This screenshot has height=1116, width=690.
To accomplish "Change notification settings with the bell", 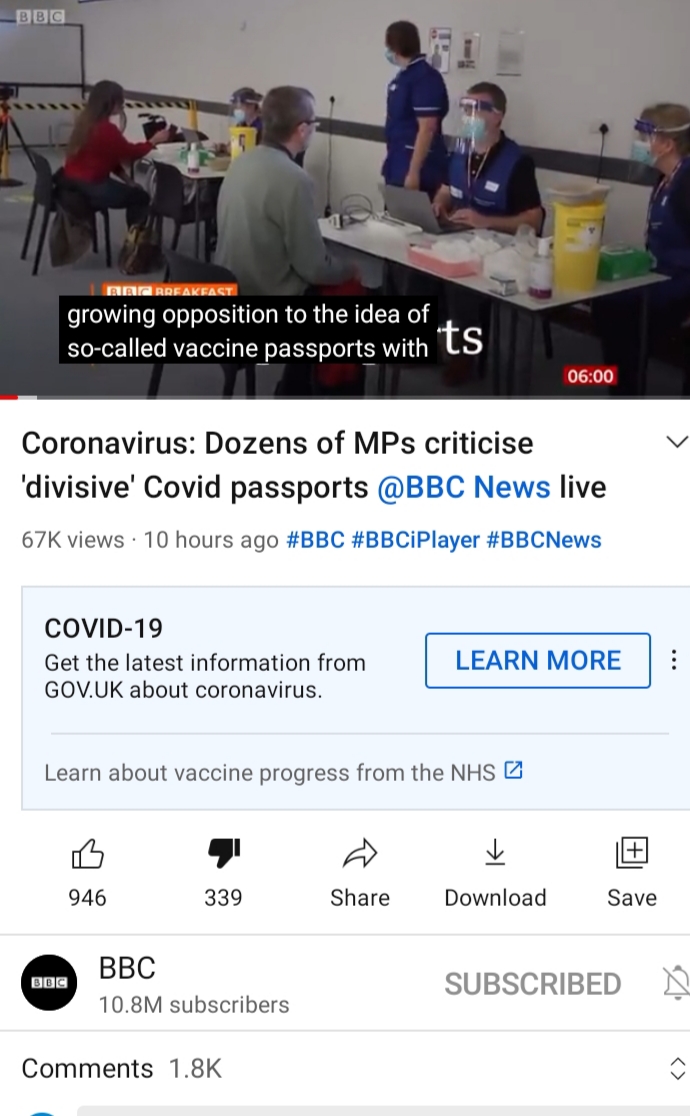I will coord(676,984).
